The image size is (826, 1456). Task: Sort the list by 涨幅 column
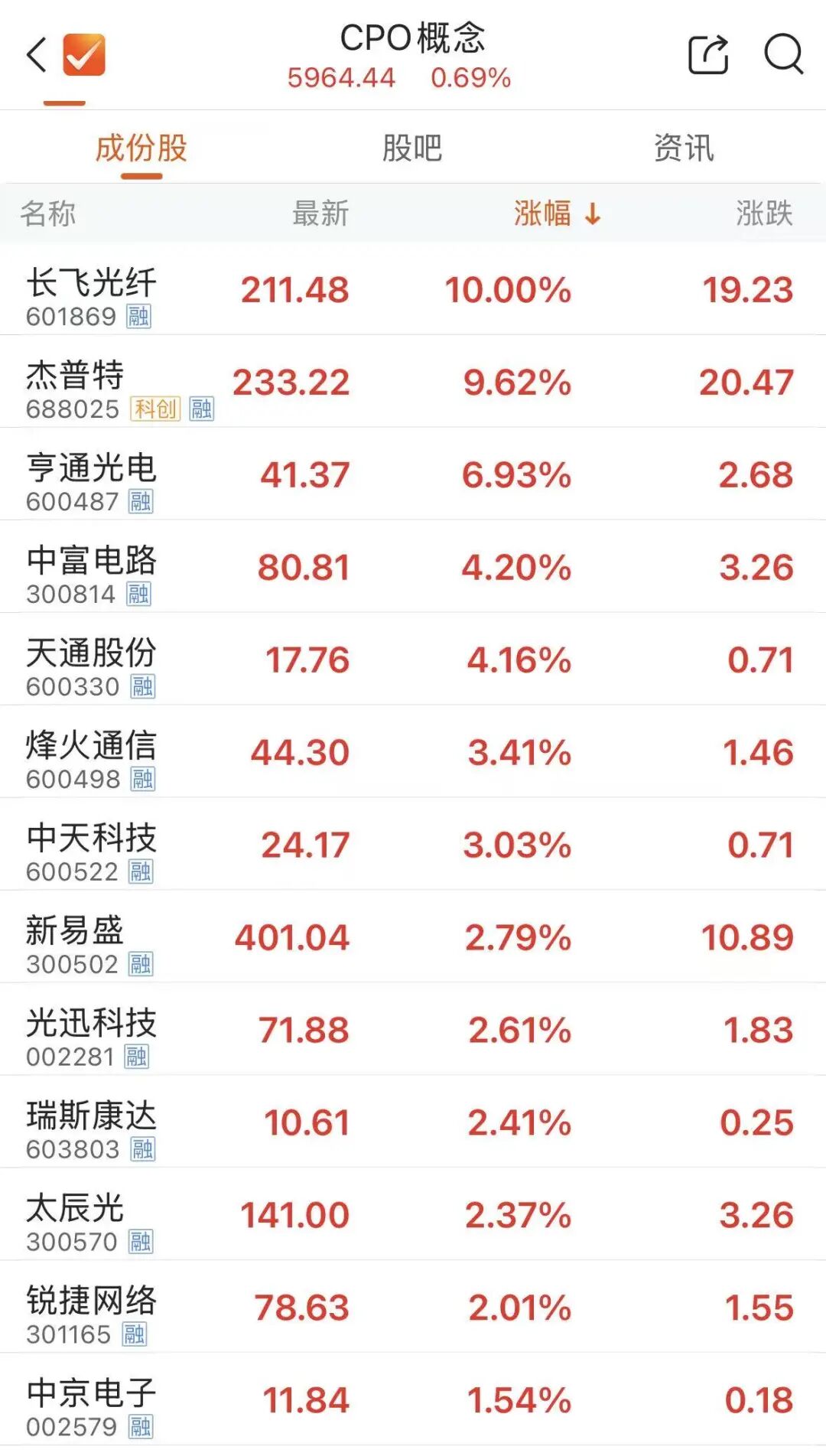pos(556,213)
